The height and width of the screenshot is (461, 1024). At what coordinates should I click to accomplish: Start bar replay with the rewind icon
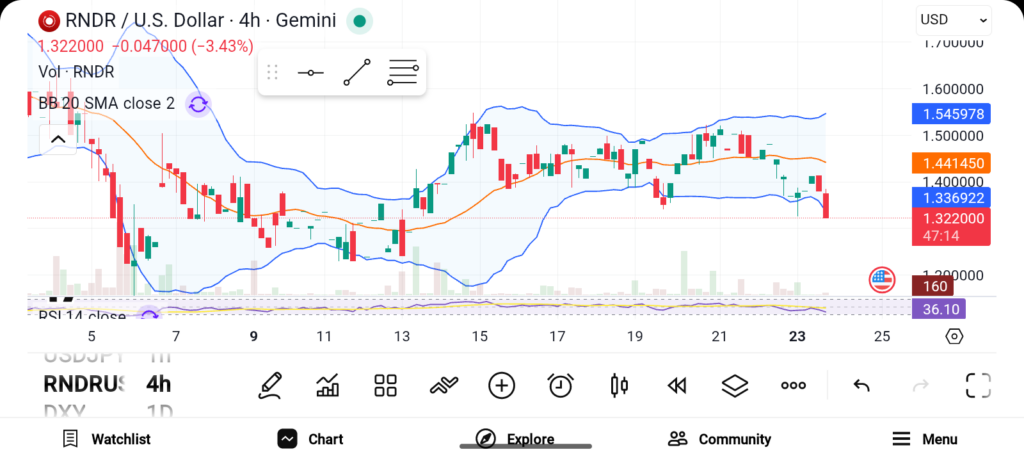677,385
